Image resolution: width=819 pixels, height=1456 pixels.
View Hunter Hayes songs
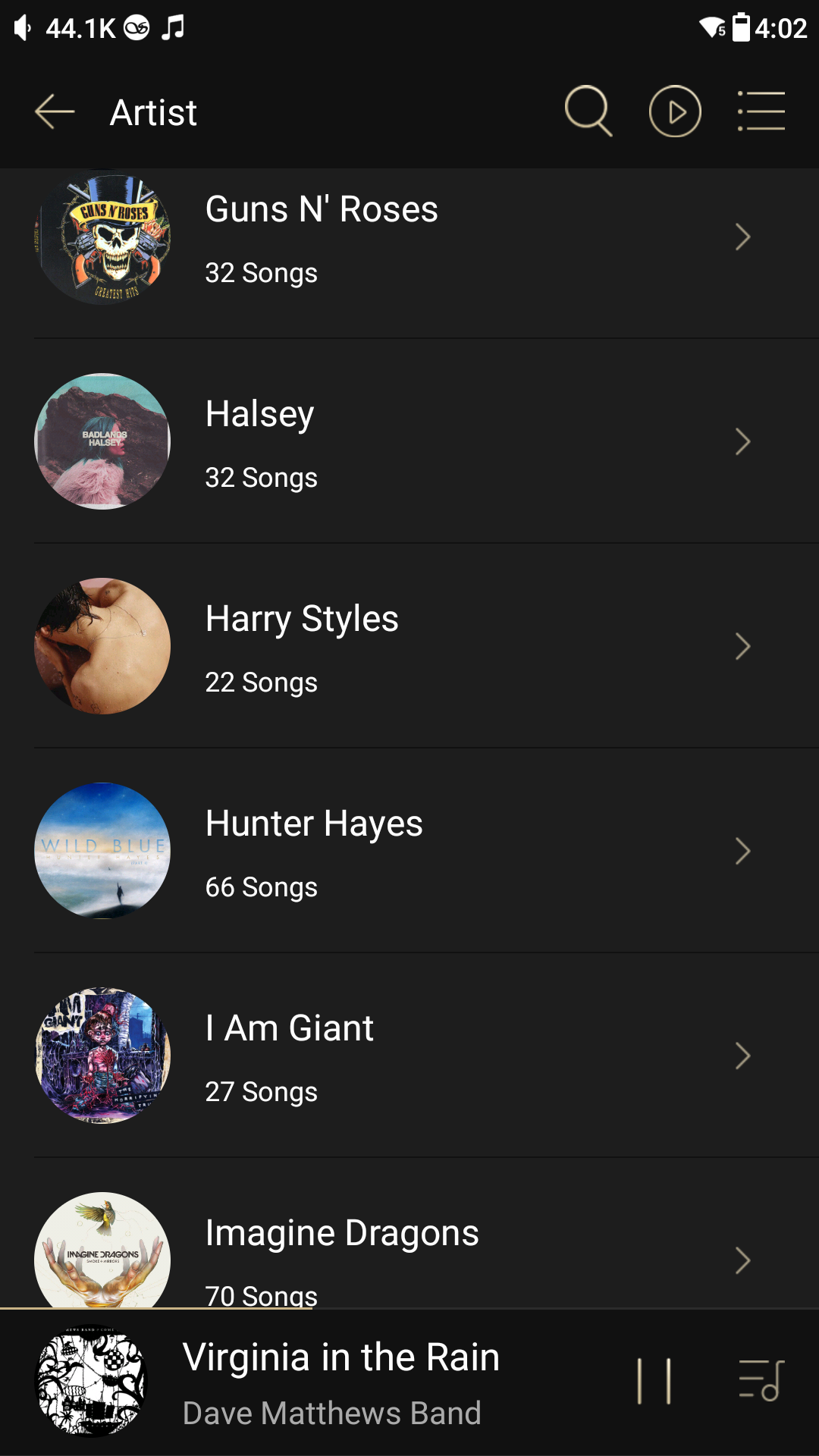409,852
